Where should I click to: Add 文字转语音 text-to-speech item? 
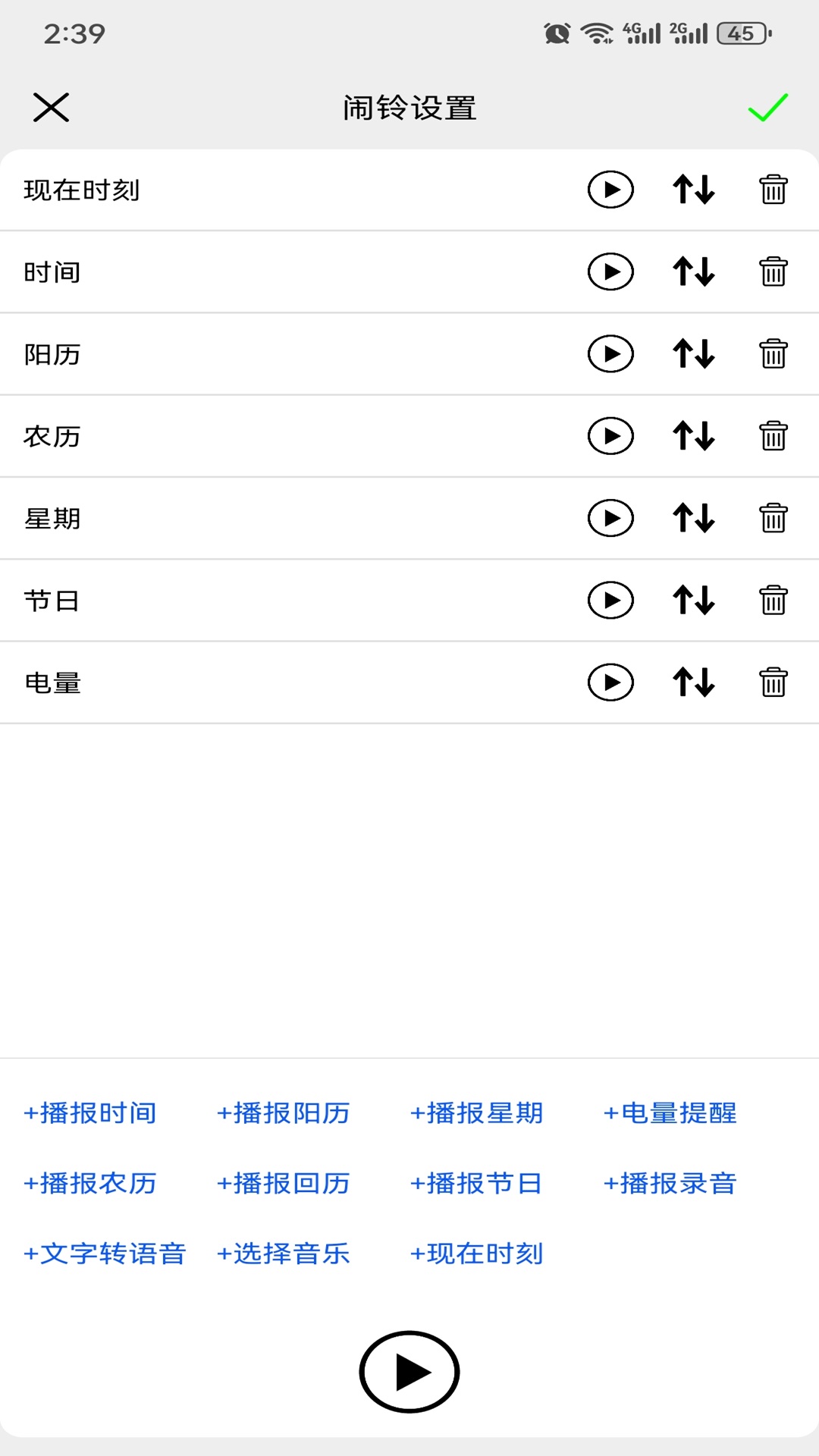105,1254
